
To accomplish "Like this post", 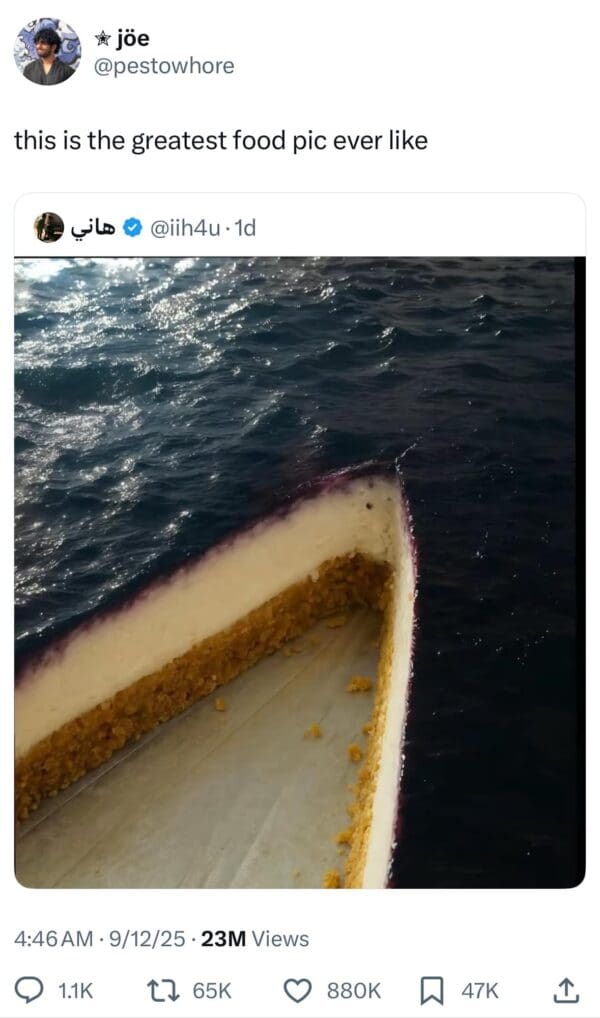I will 298,990.
